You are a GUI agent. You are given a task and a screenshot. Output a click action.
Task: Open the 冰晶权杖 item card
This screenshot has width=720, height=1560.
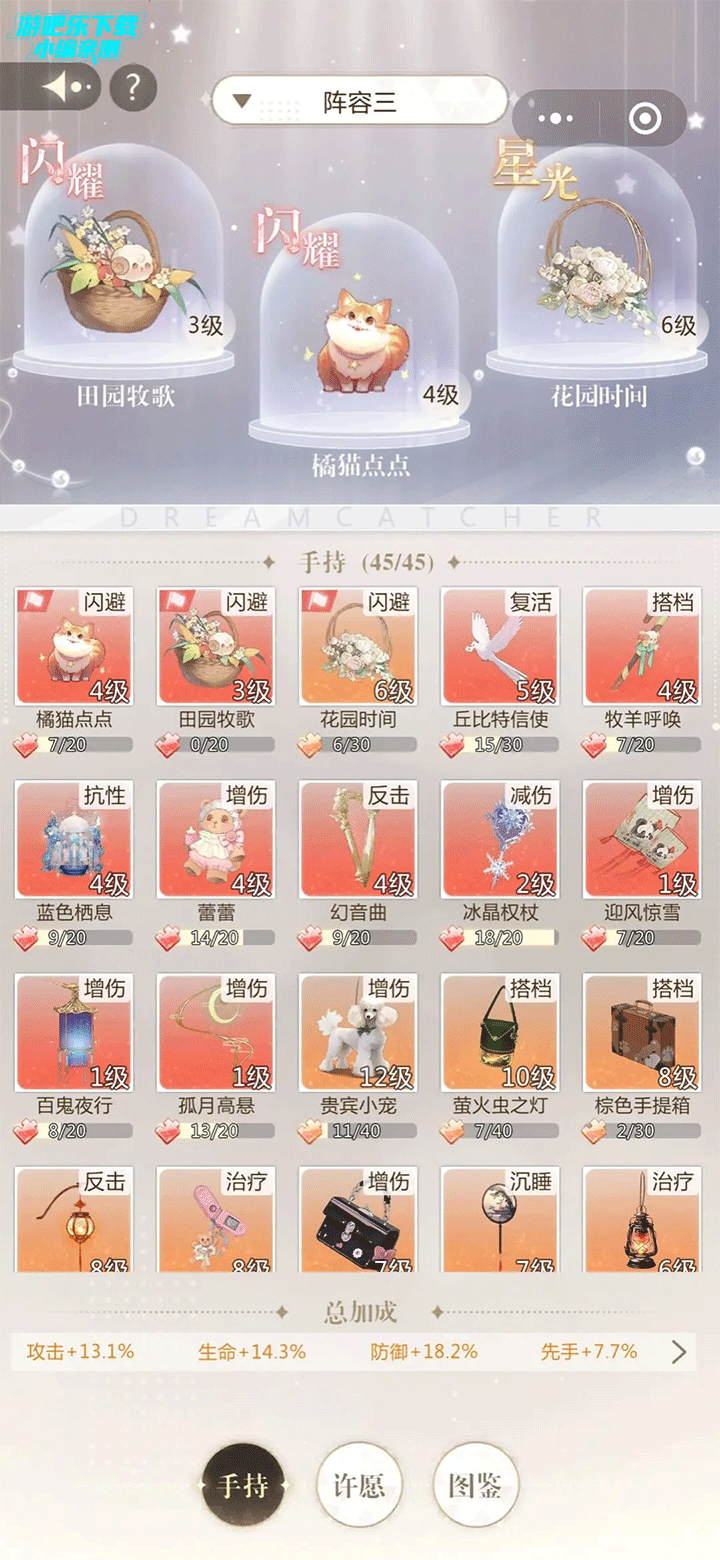pos(499,840)
